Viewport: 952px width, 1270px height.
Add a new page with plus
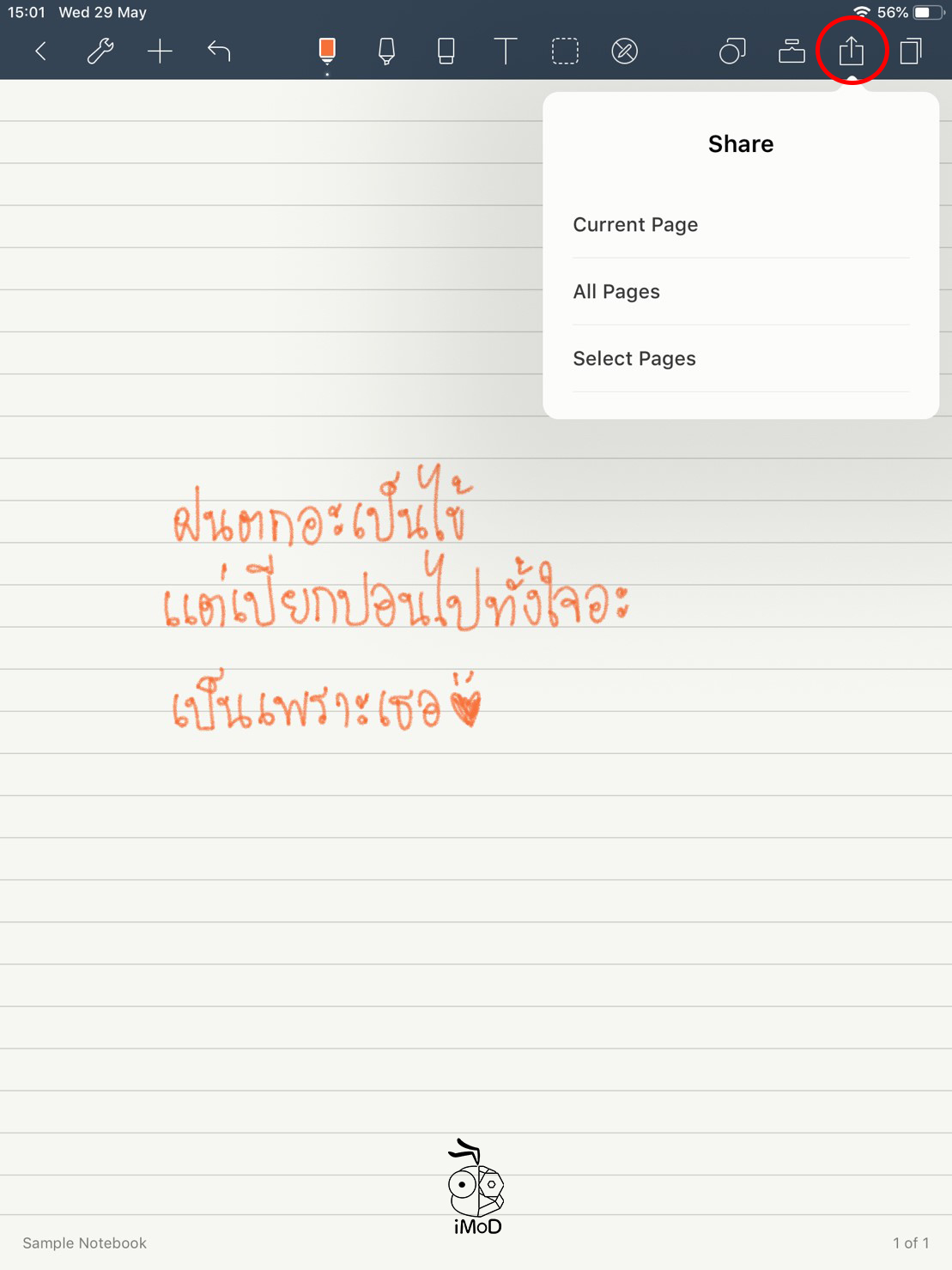[x=160, y=52]
